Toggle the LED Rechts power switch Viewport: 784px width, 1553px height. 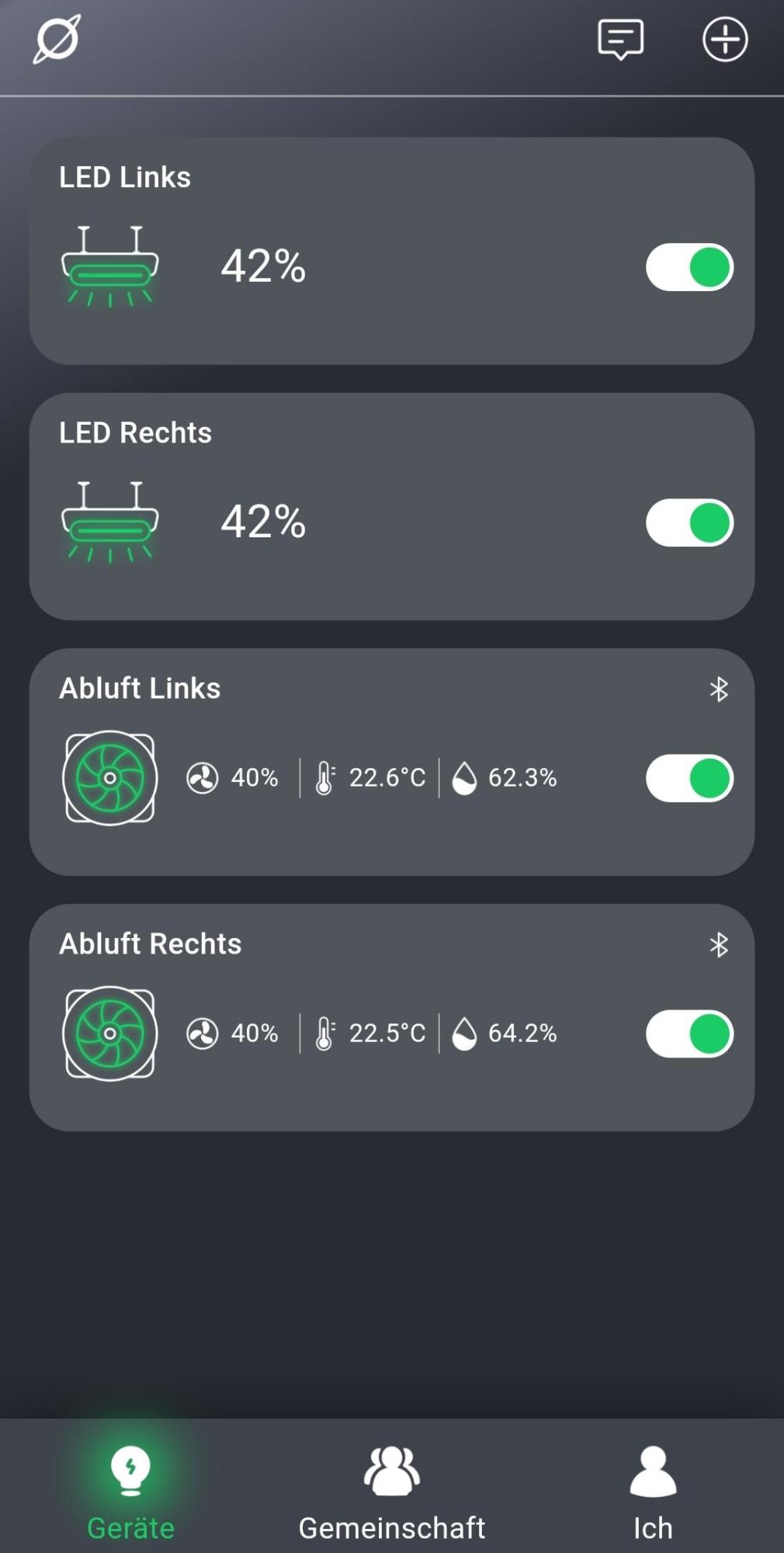(x=689, y=523)
